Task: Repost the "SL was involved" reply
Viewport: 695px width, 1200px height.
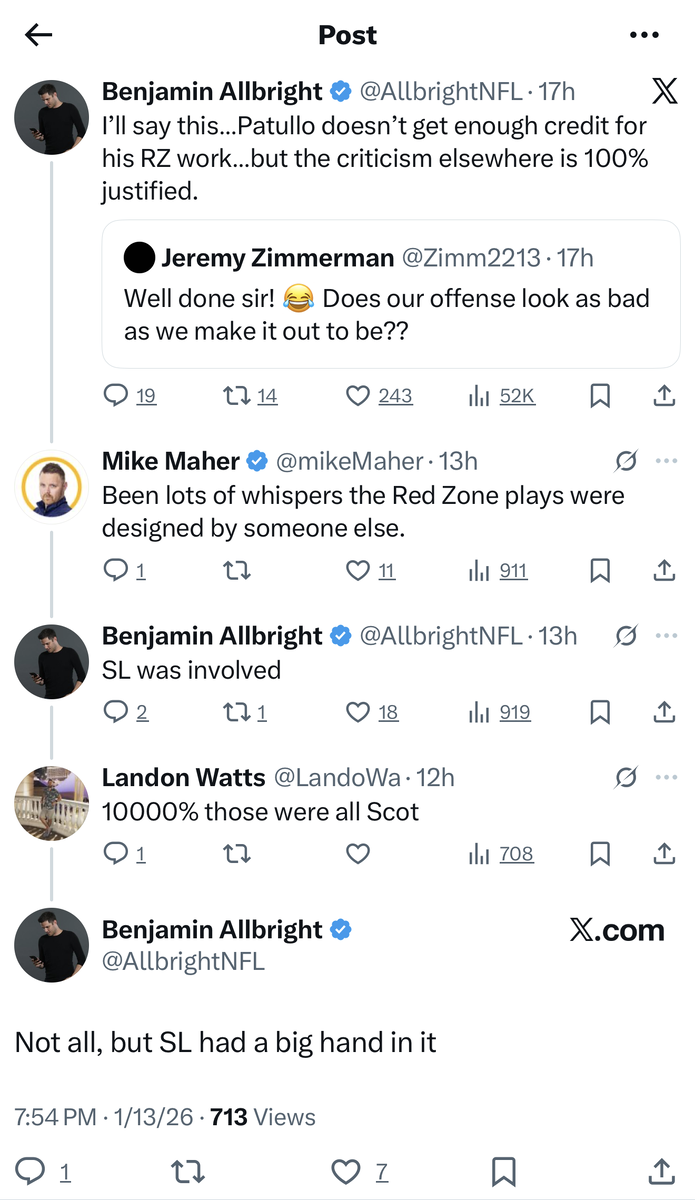Action: pos(236,712)
